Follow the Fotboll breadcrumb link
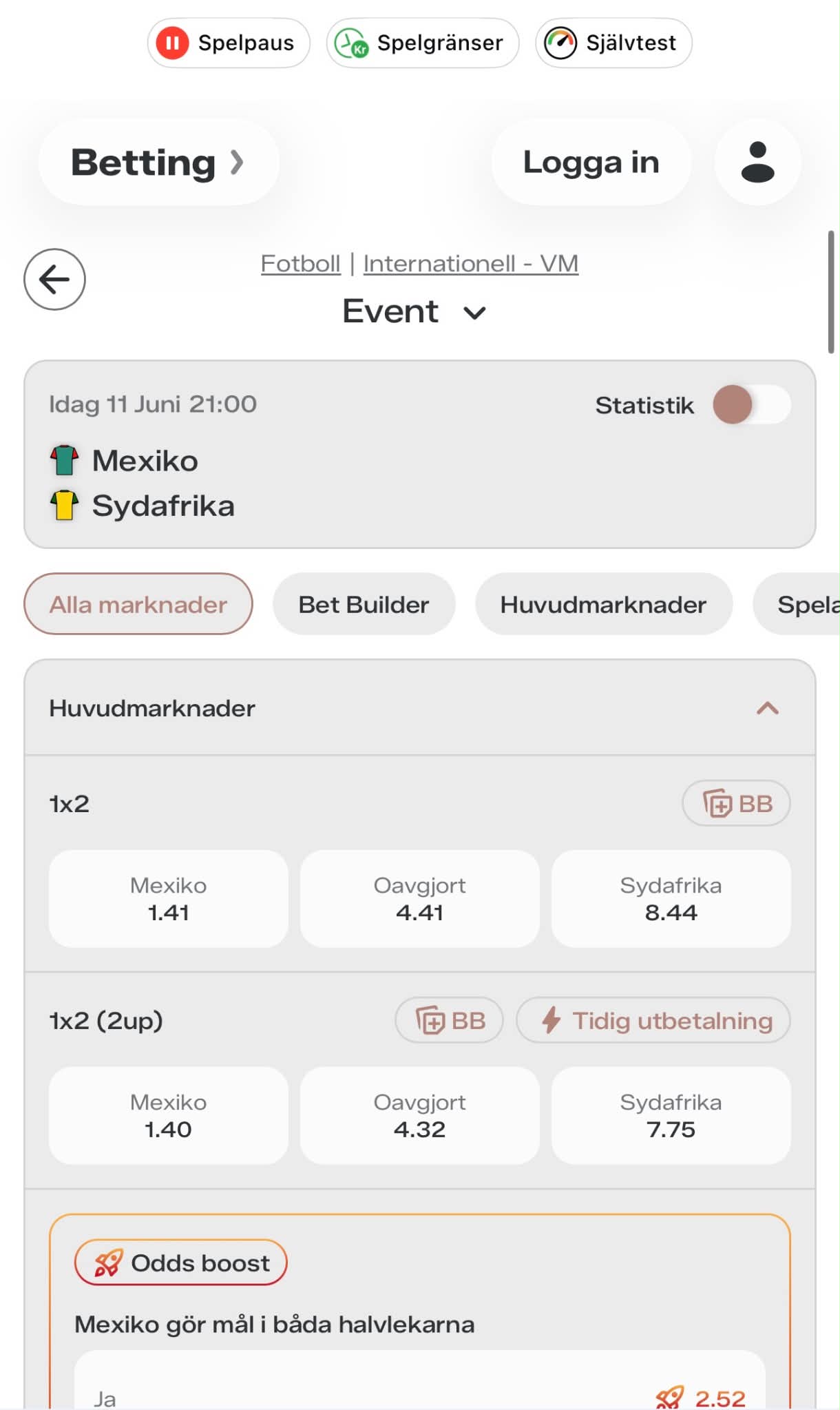Screen dimensions: 840x1410 click(x=300, y=263)
